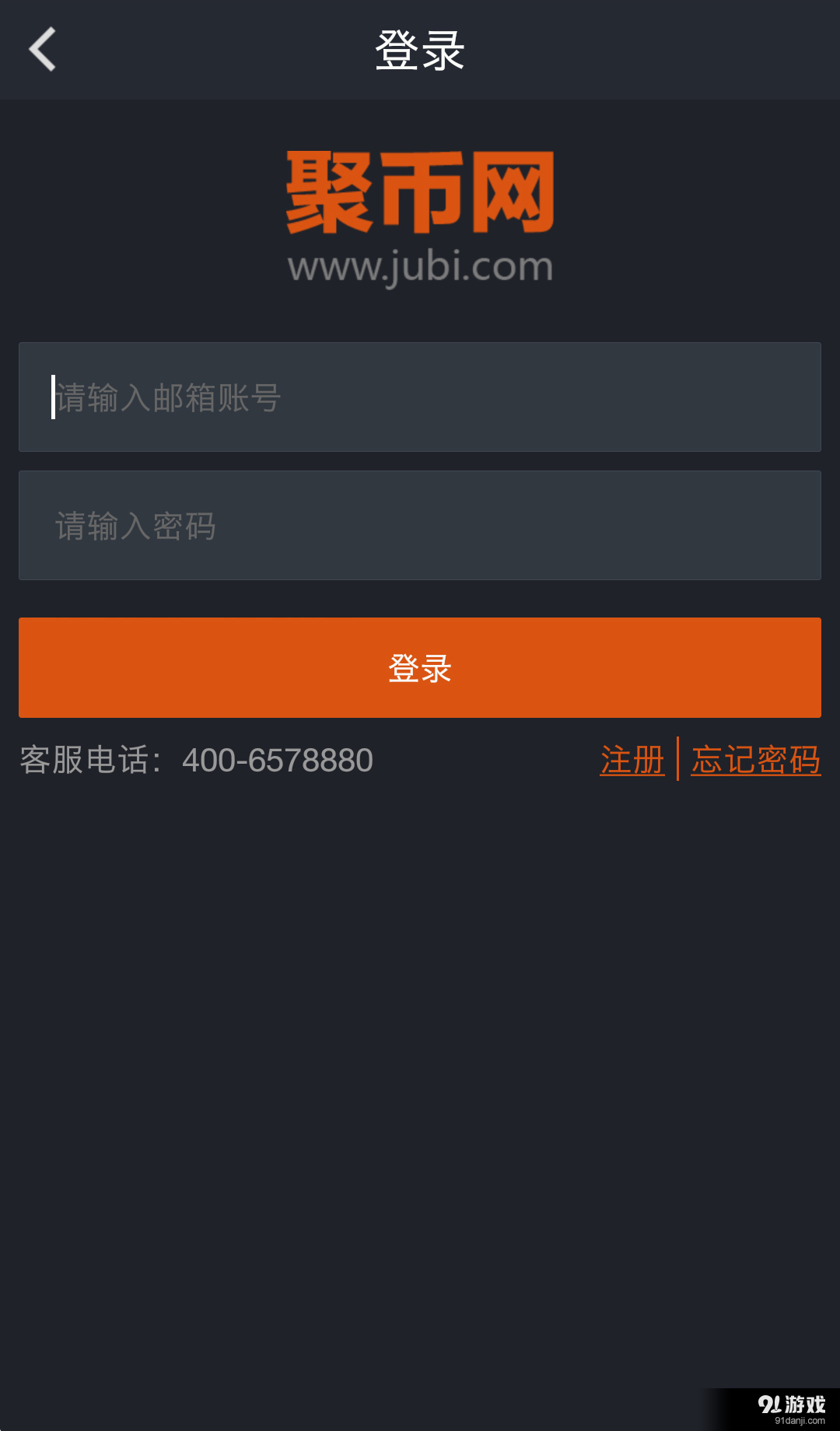Click inside the email input's text cursor

[x=53, y=397]
